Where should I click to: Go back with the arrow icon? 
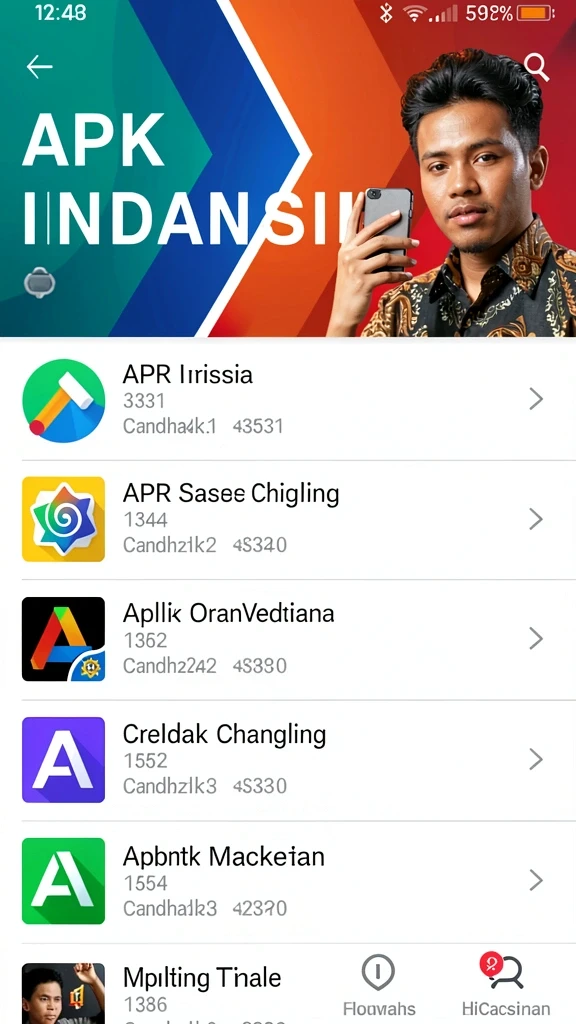[39, 67]
